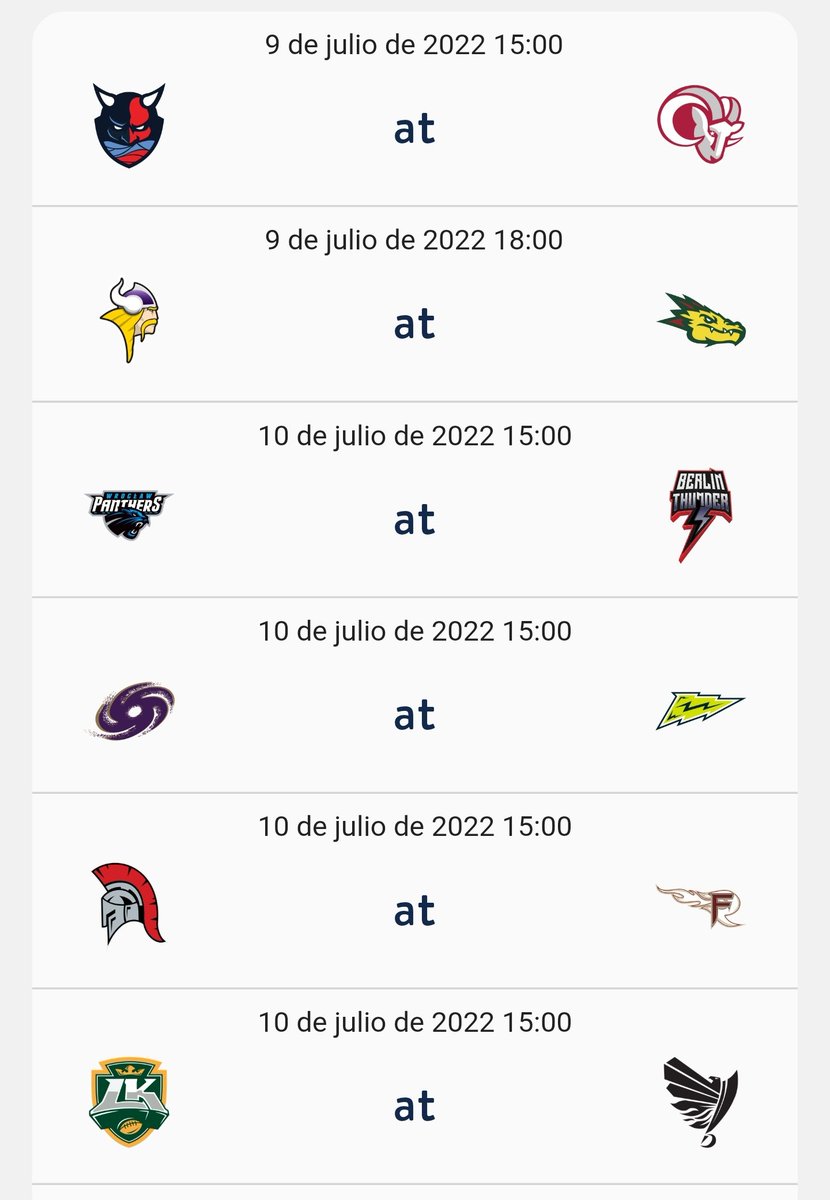Open the 9 de julio 15:00 game
The width and height of the screenshot is (830, 1200).
coord(414,128)
